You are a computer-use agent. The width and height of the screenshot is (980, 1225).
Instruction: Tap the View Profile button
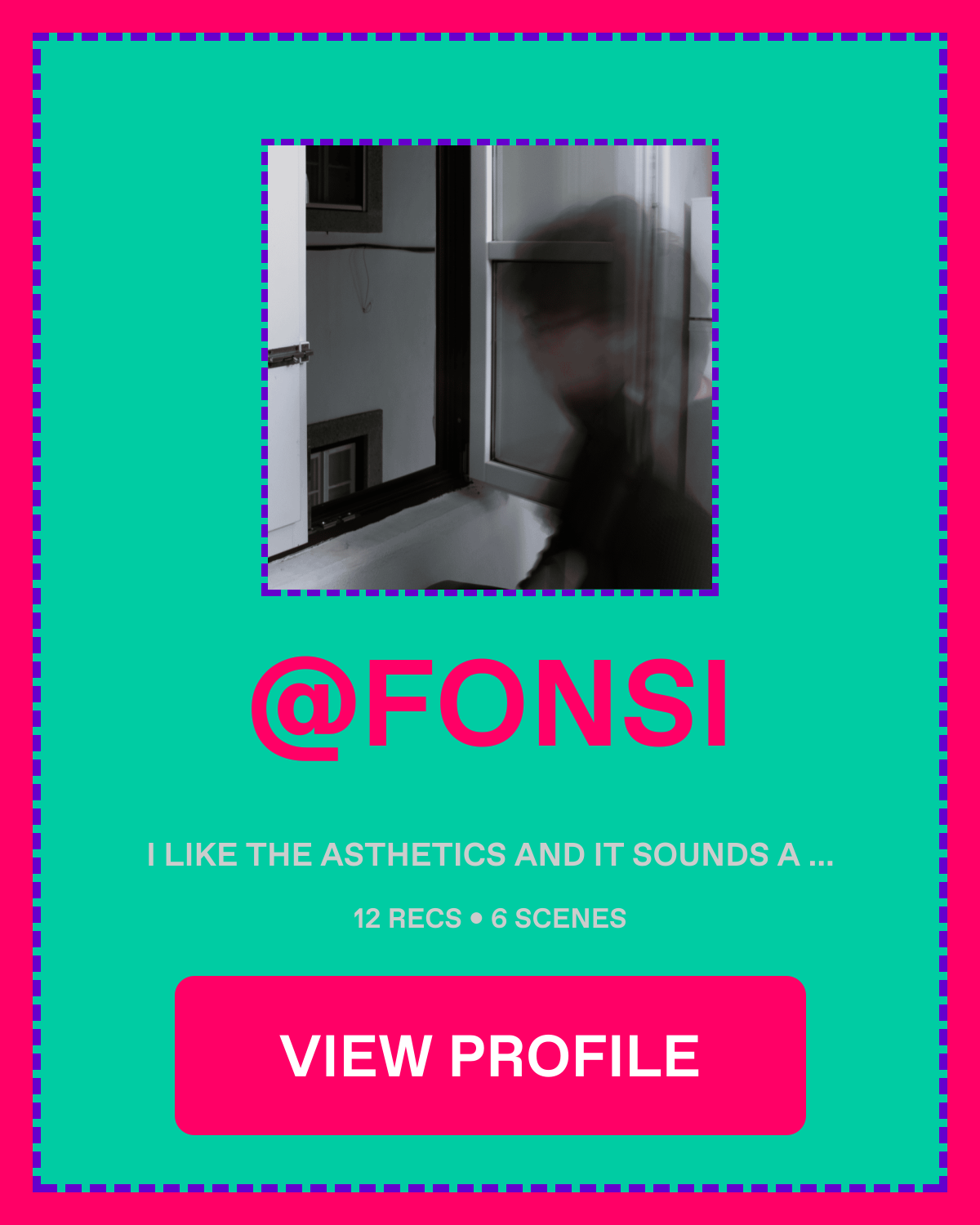coord(490,1055)
